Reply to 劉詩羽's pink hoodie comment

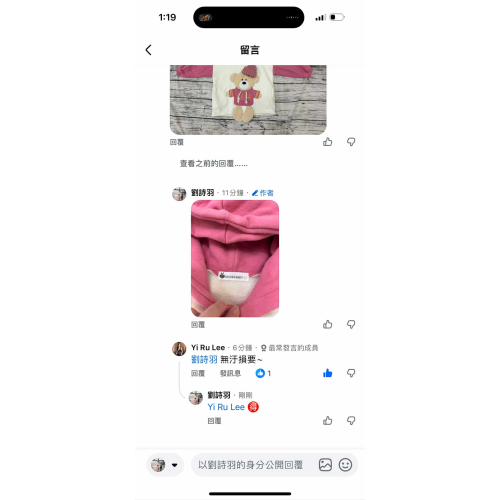[x=198, y=325]
